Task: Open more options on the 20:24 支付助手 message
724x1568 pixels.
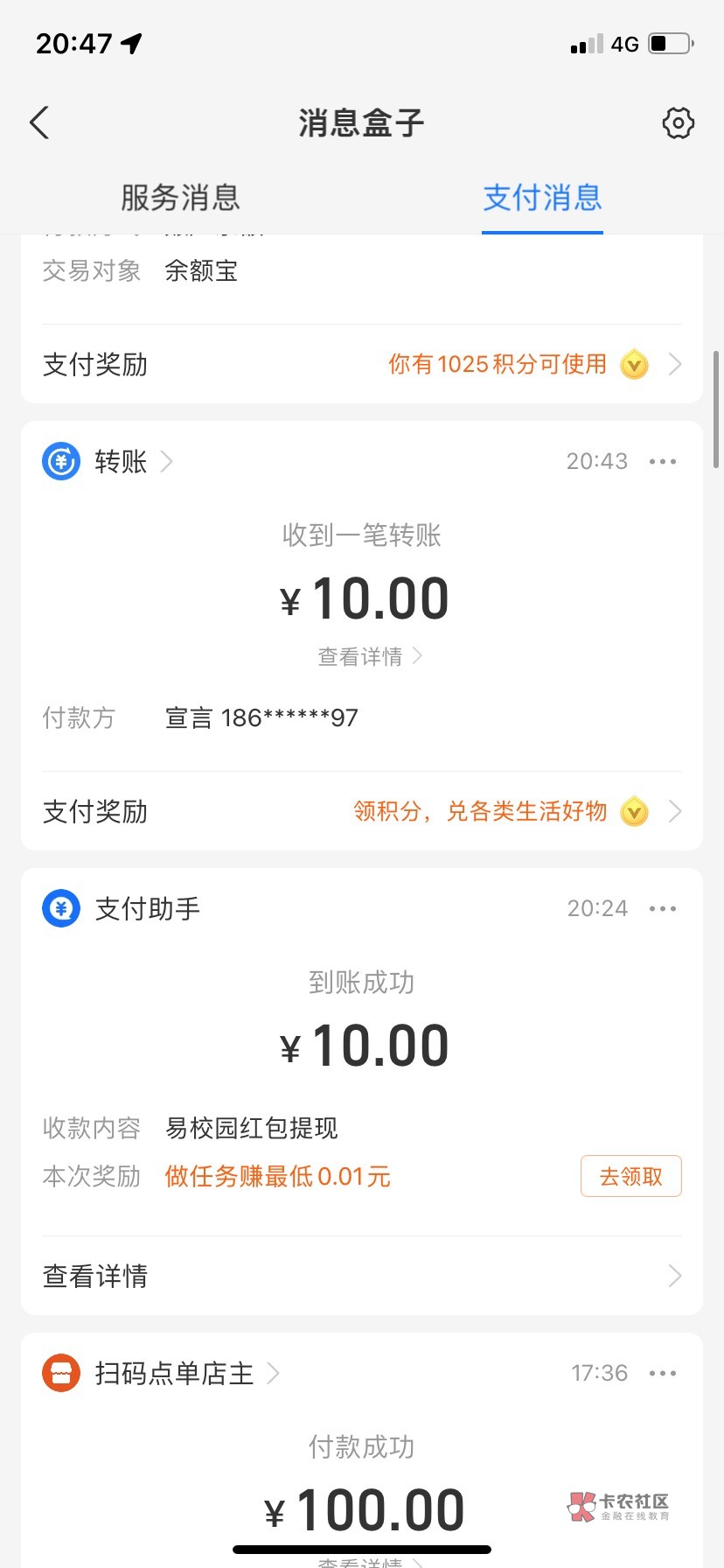Action: tap(663, 908)
